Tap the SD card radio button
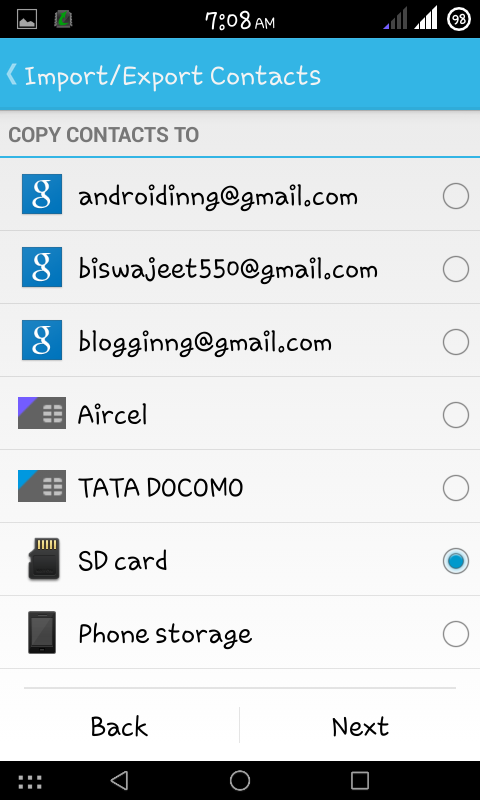The width and height of the screenshot is (480, 800). click(x=456, y=561)
